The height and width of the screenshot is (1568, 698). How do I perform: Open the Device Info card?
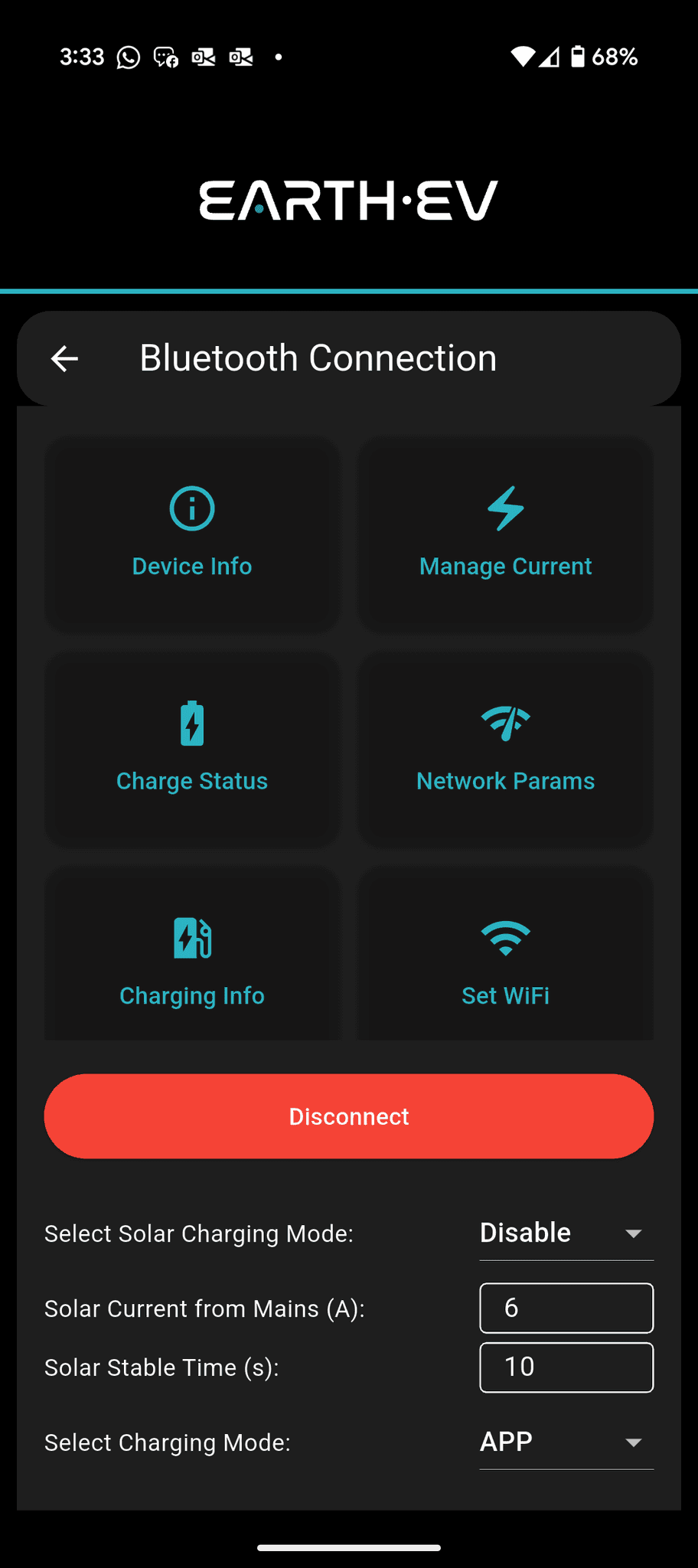(x=192, y=534)
